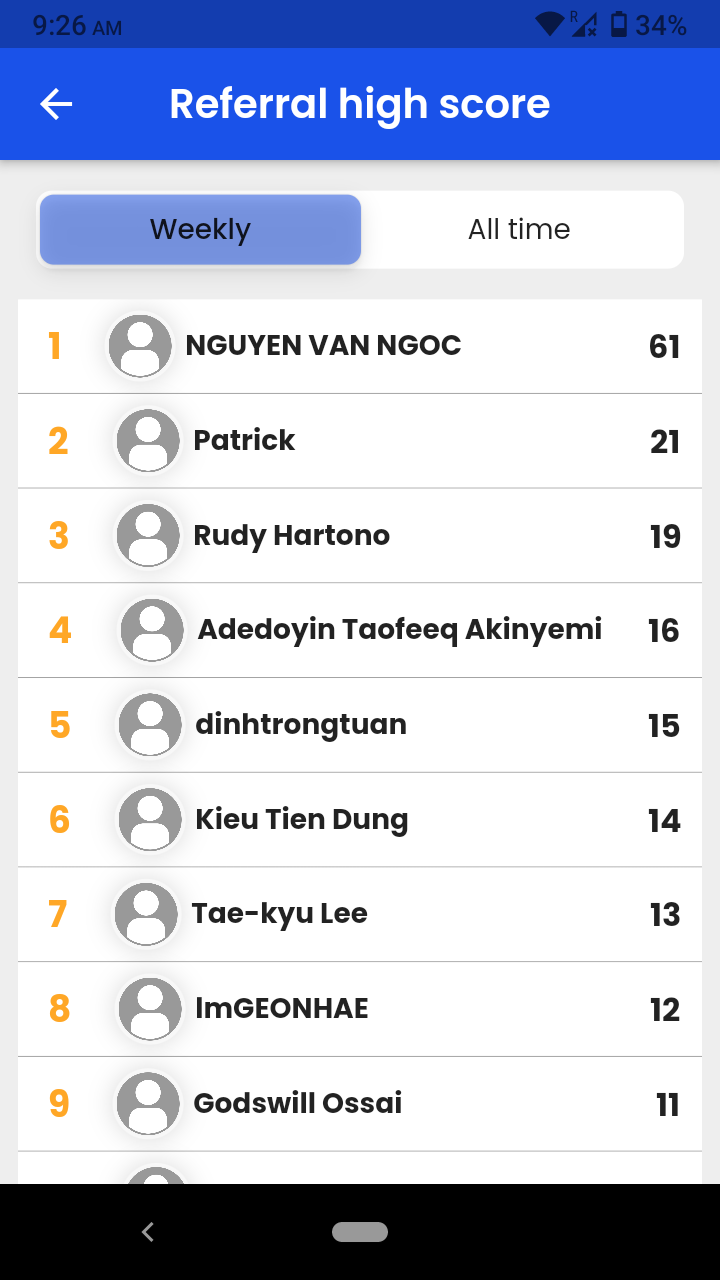View Adedoyin Taofeeq Akinyemi's row

point(360,630)
